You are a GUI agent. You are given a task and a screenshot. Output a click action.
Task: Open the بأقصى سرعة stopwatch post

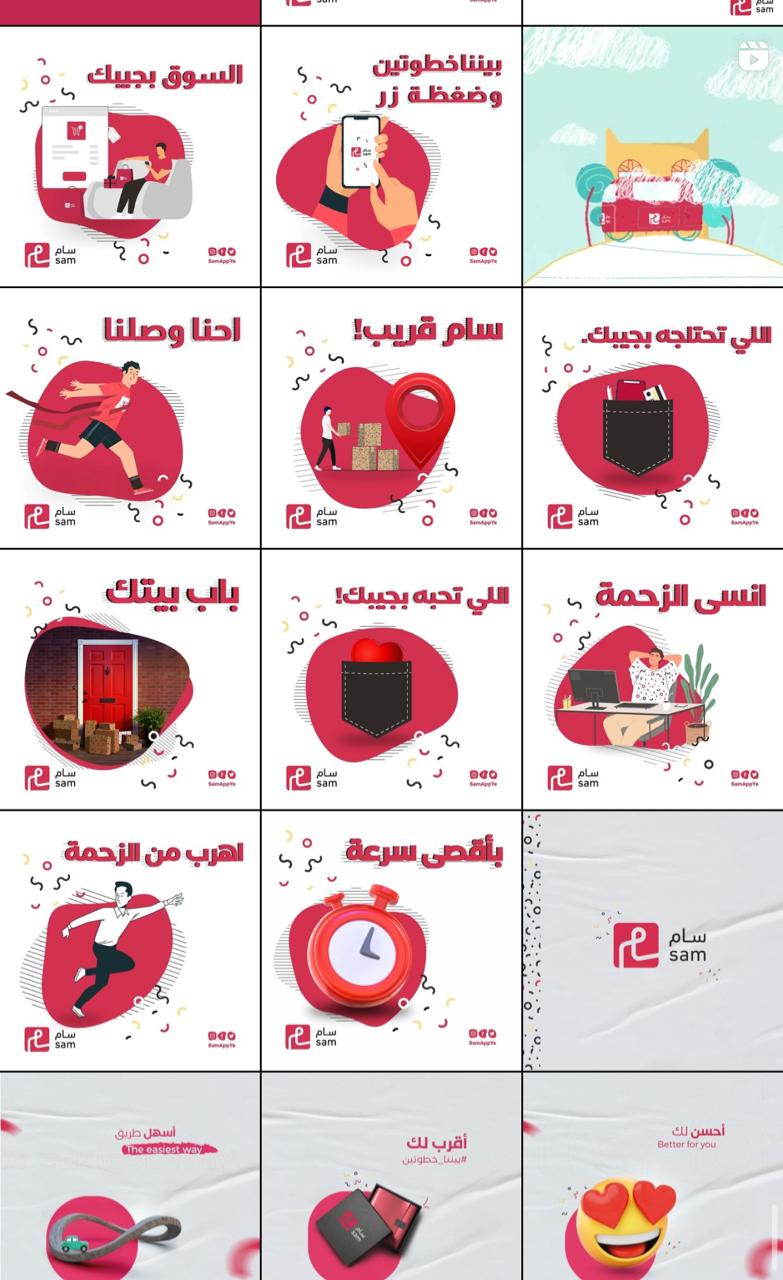point(391,941)
